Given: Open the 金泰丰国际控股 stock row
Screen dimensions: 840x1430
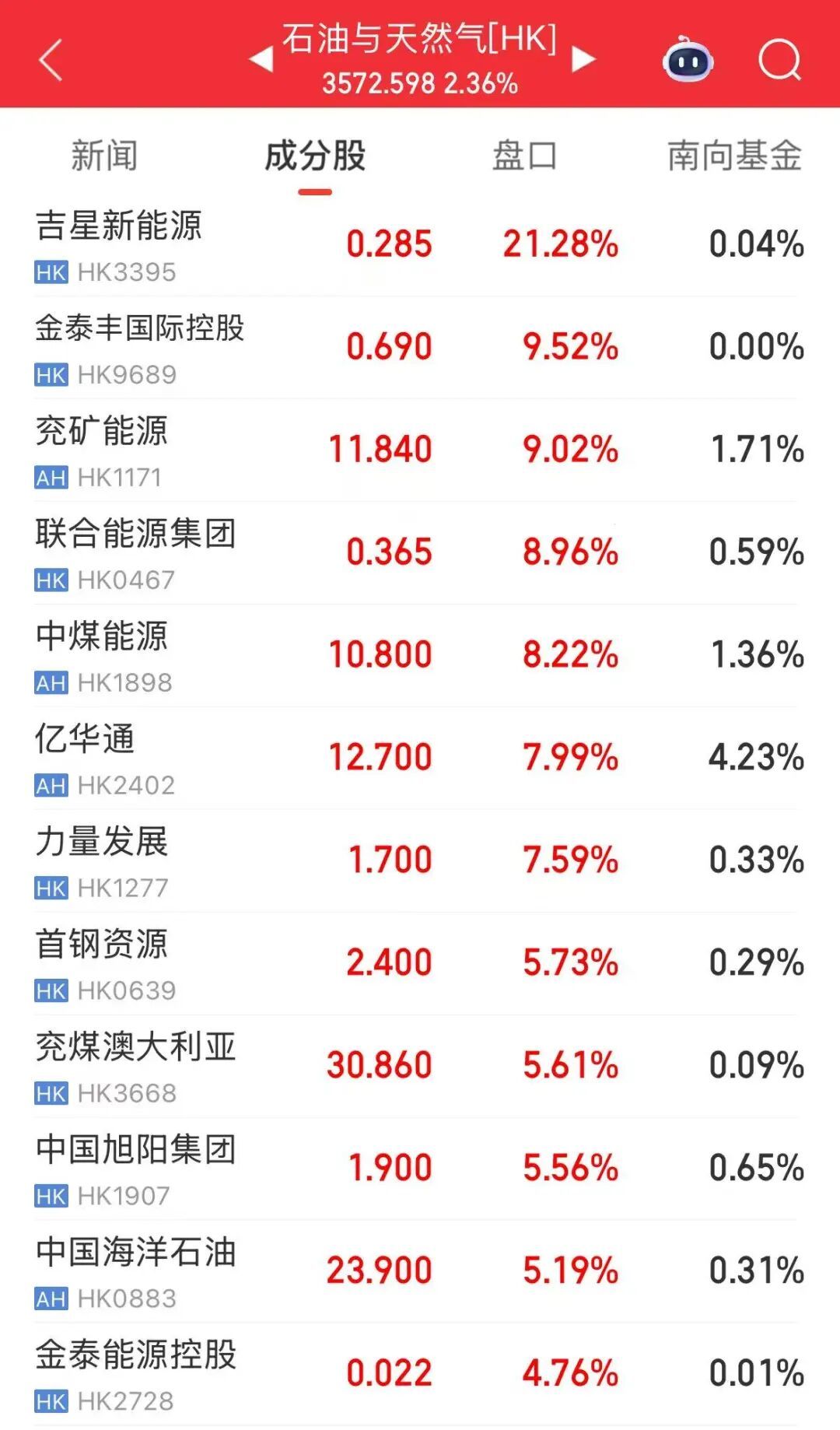Looking at the screenshot, I should (420, 349).
